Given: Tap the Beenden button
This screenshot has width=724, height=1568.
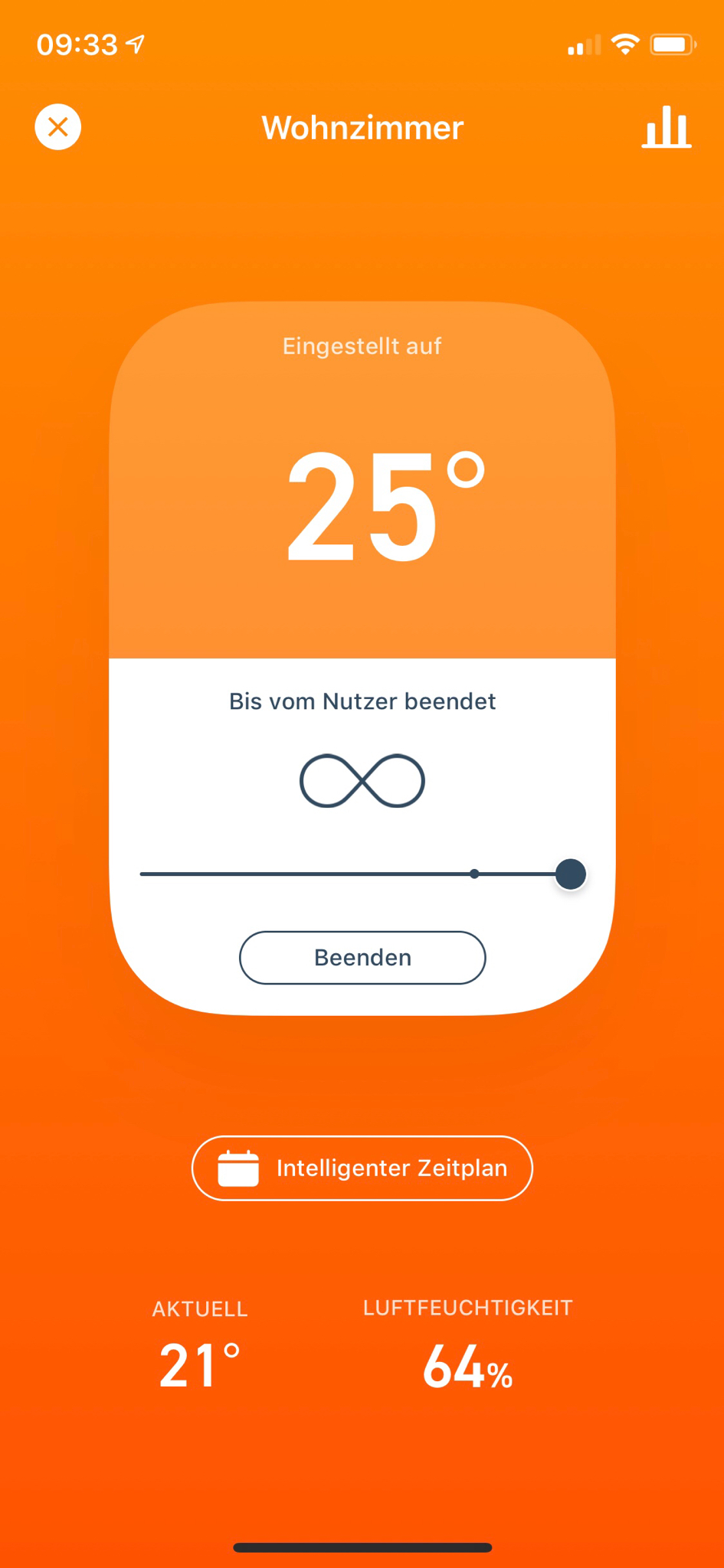Looking at the screenshot, I should pyautogui.click(x=362, y=957).
